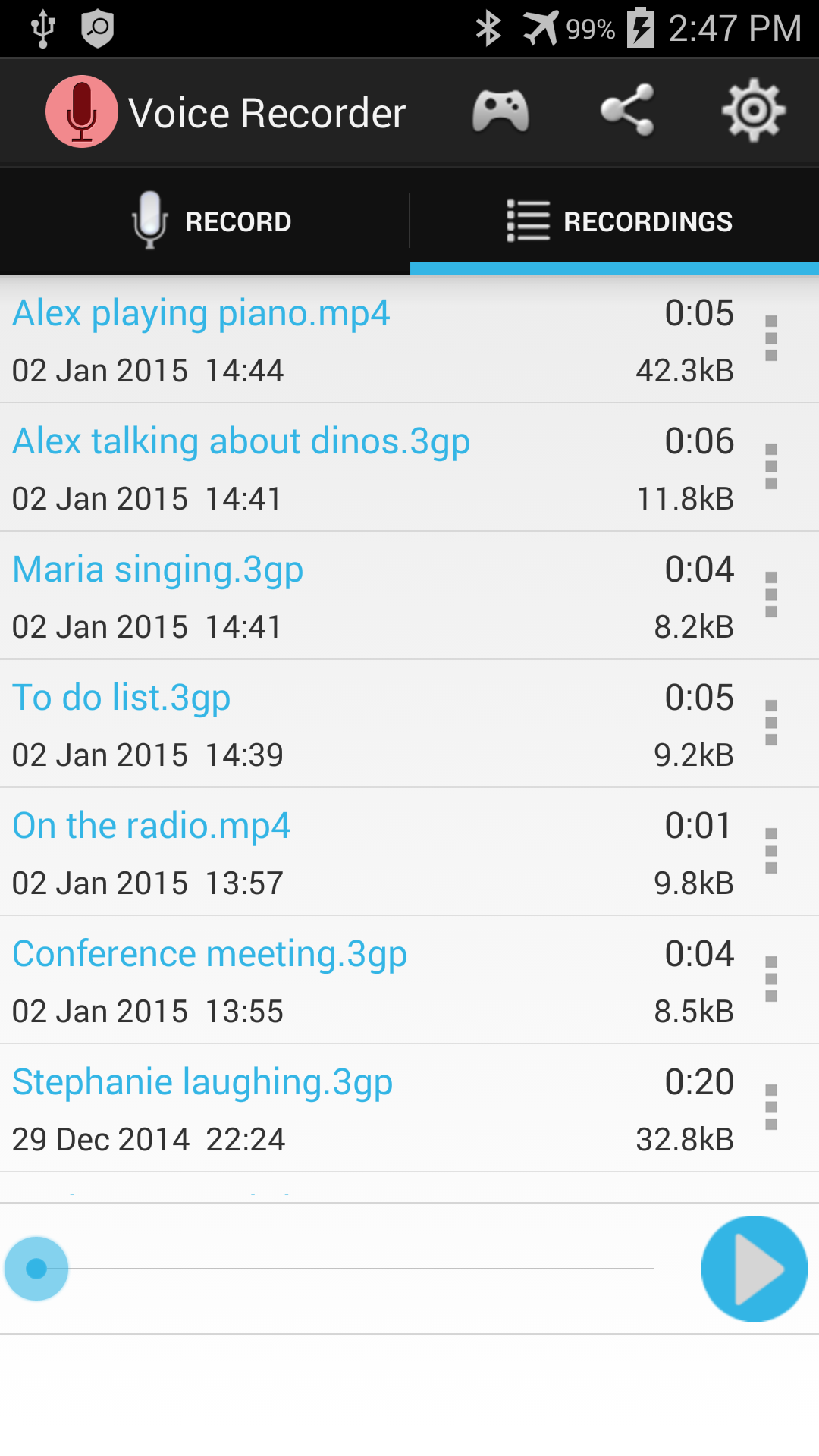The image size is (819, 1456).
Task: Tap the share icon in the app bar
Action: pyautogui.click(x=627, y=111)
